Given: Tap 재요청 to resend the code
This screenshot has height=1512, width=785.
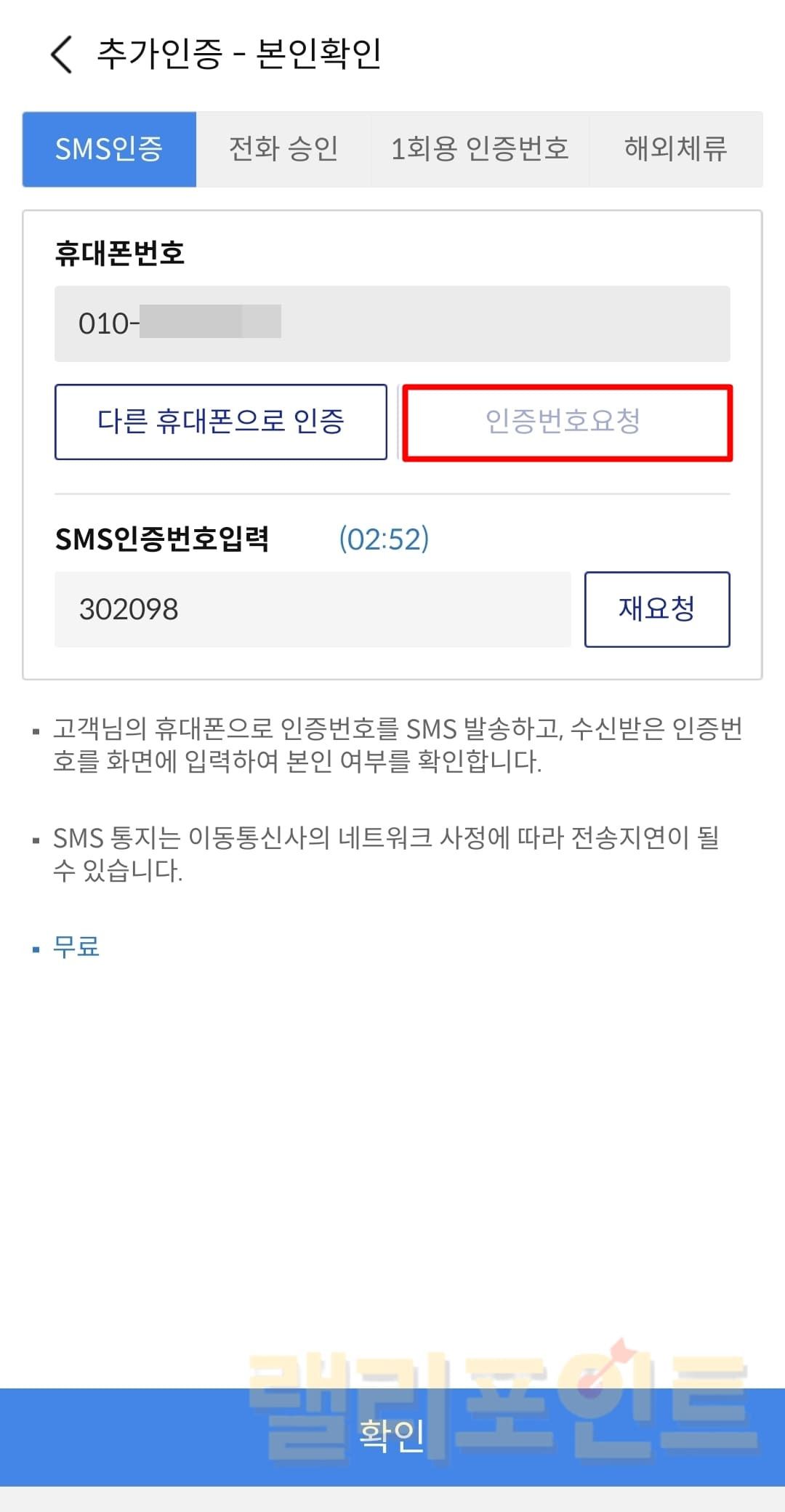Looking at the screenshot, I should coord(657,609).
